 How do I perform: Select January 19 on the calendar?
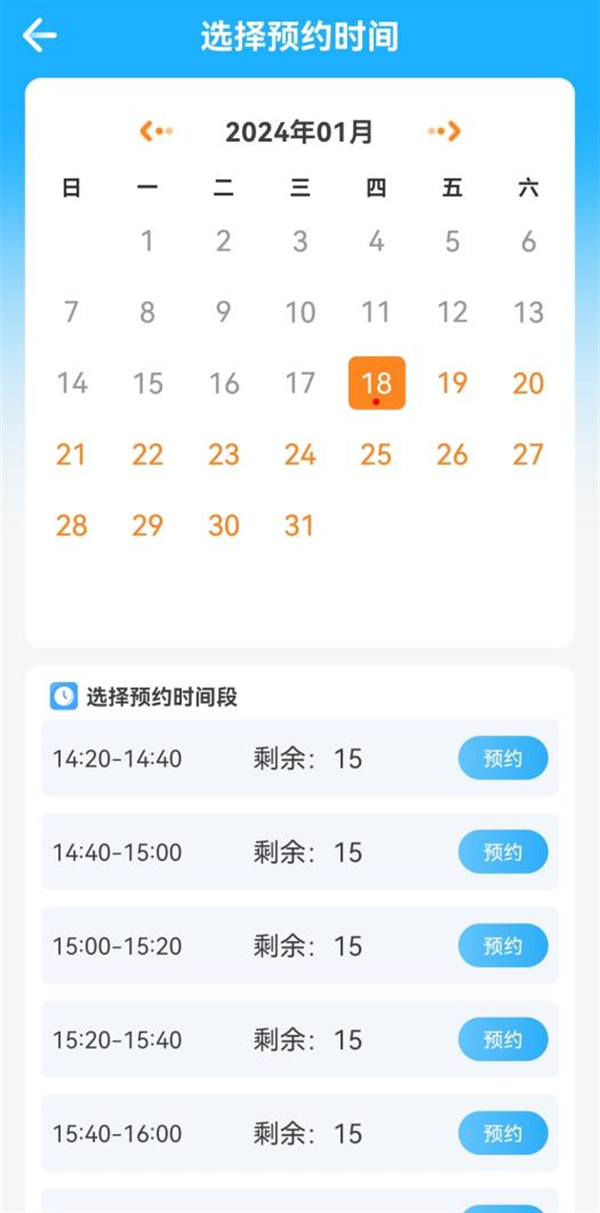point(452,383)
